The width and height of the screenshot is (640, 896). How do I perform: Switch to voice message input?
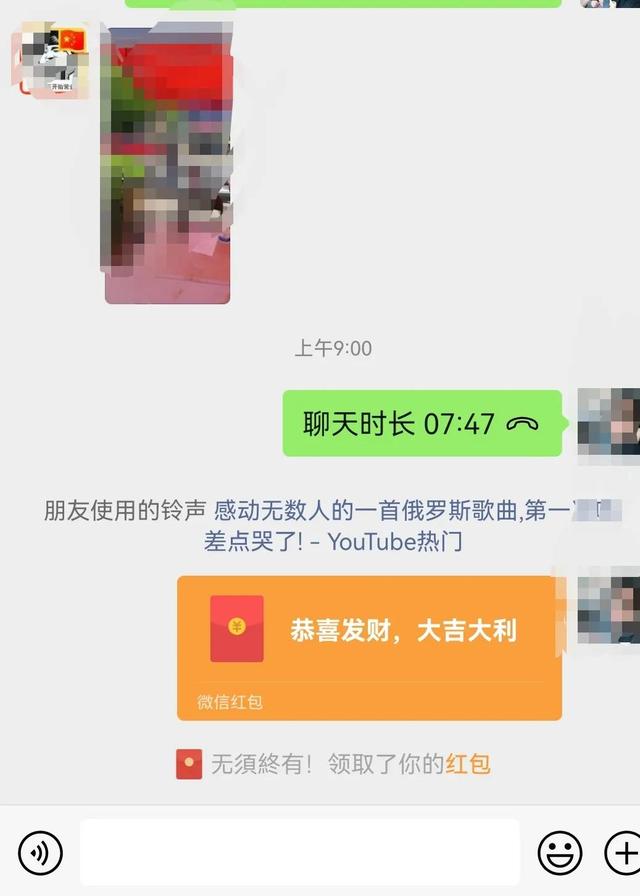(40, 853)
